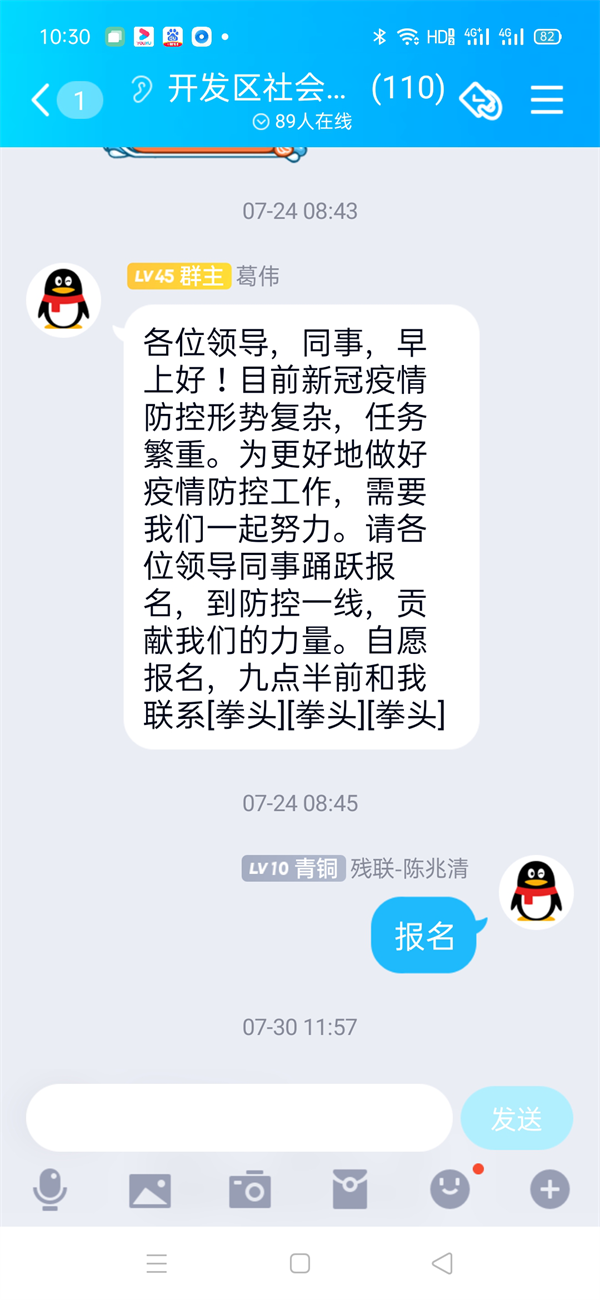Tap the 发送 send button
Screen dimensions: 600x1300
(x=516, y=1118)
